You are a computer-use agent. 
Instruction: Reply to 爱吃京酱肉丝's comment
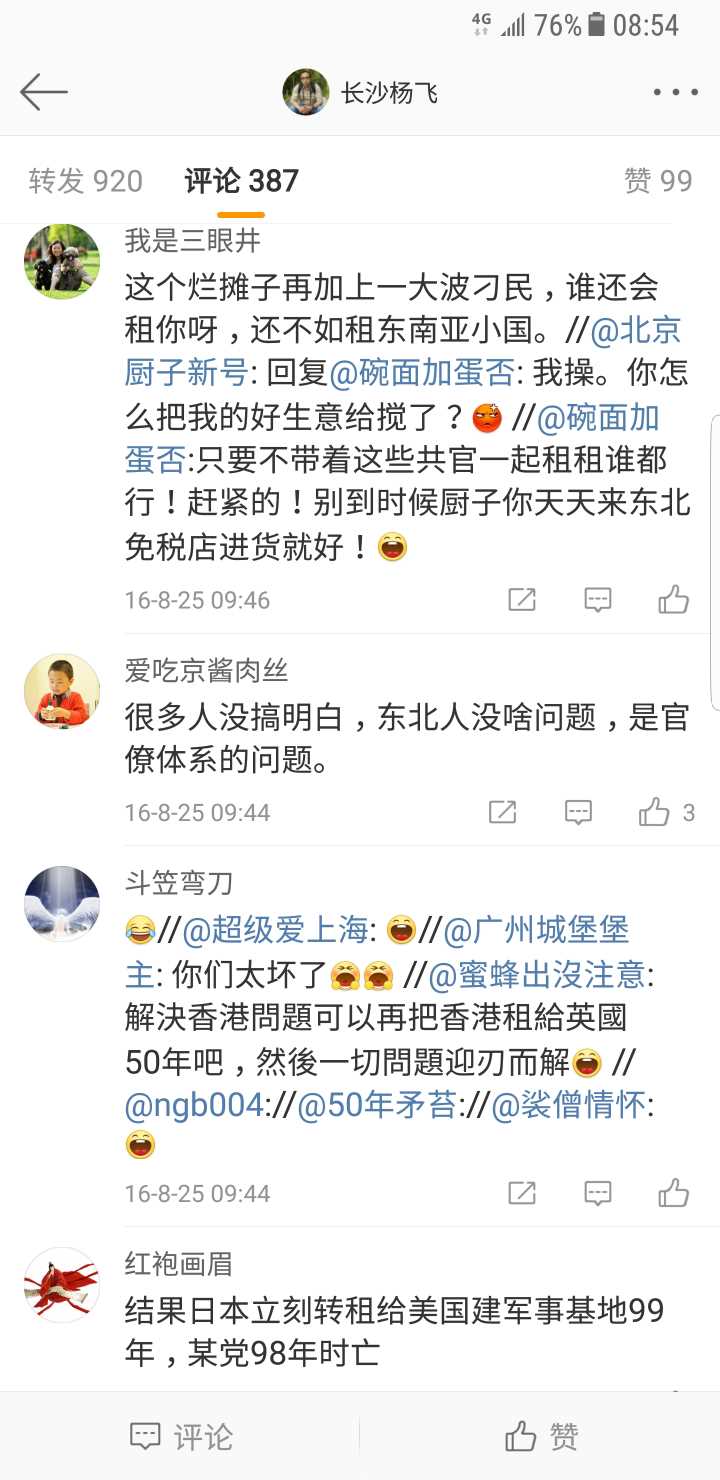(578, 812)
